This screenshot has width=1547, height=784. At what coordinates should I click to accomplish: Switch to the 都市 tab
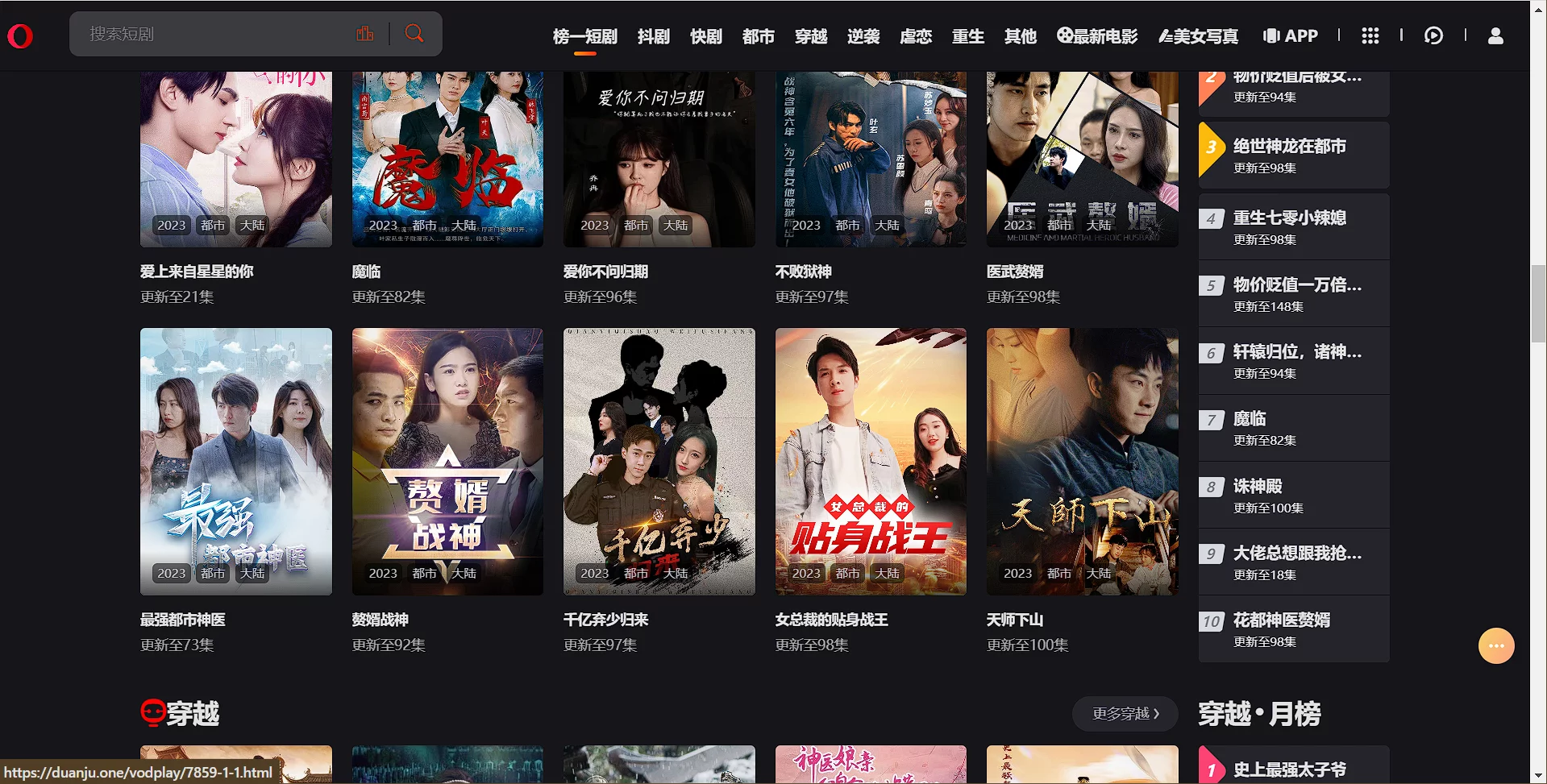pyautogui.click(x=758, y=36)
